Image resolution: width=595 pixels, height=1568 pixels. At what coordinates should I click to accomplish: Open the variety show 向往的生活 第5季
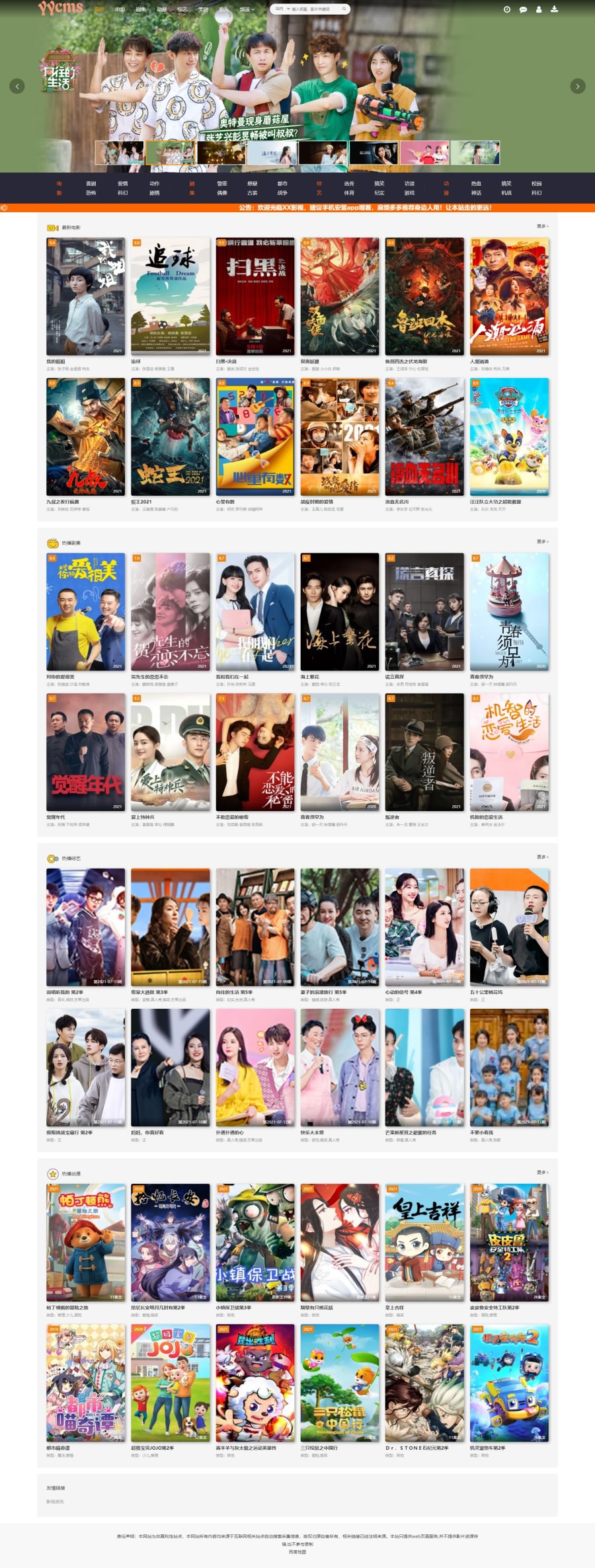pos(255,927)
